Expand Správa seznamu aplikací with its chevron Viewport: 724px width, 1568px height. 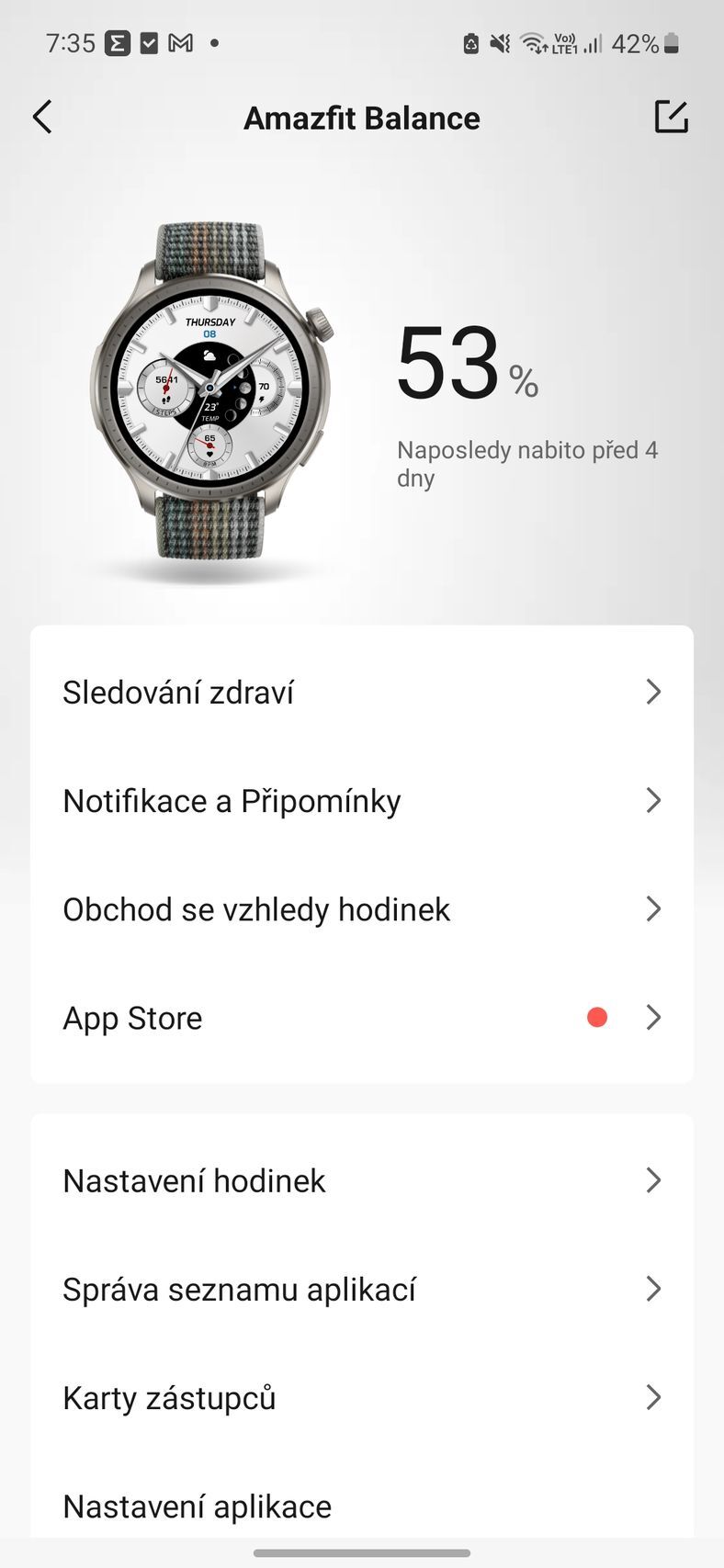tap(653, 1289)
